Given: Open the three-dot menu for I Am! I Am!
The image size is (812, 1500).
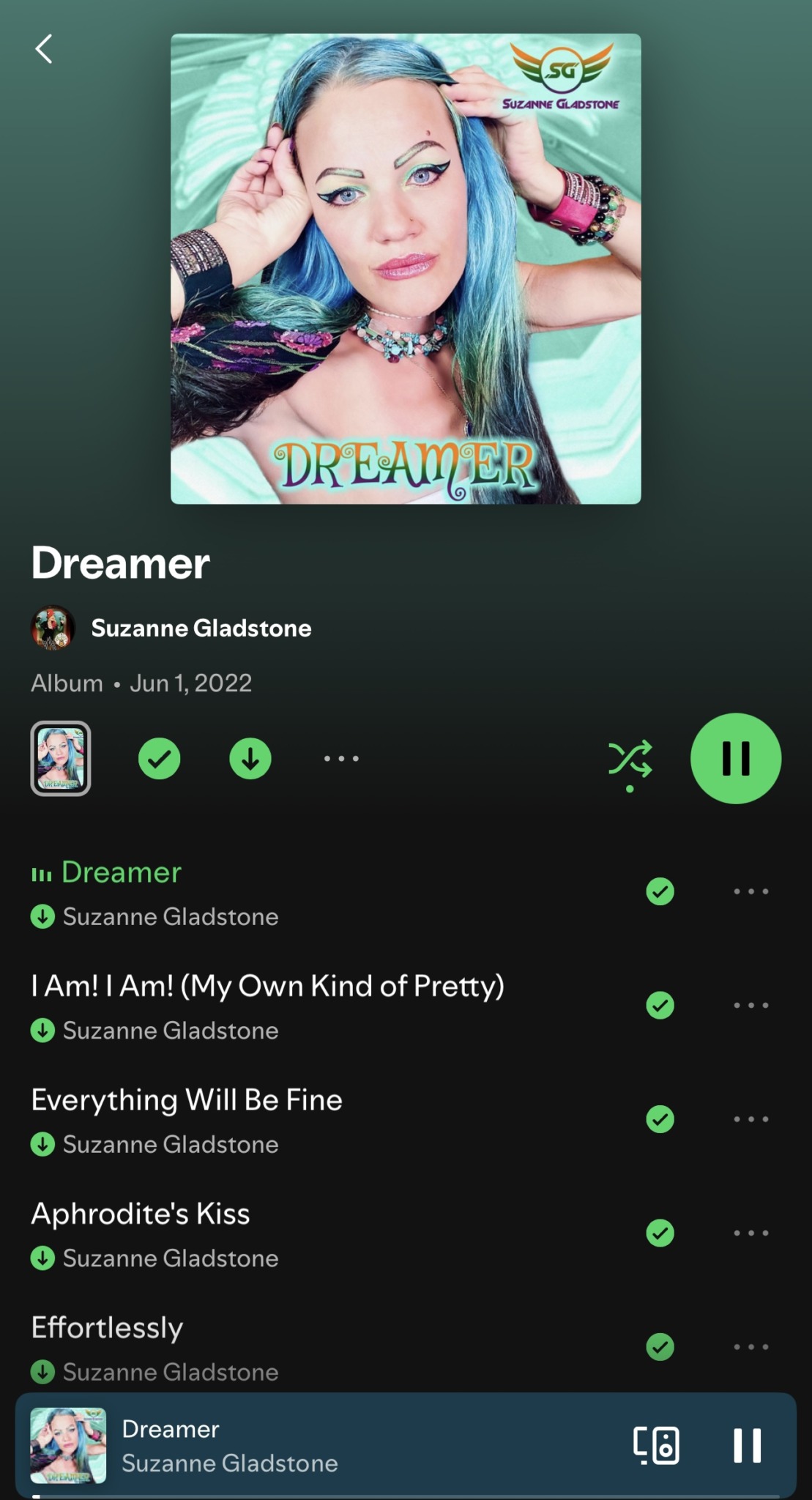Looking at the screenshot, I should (x=751, y=1005).
